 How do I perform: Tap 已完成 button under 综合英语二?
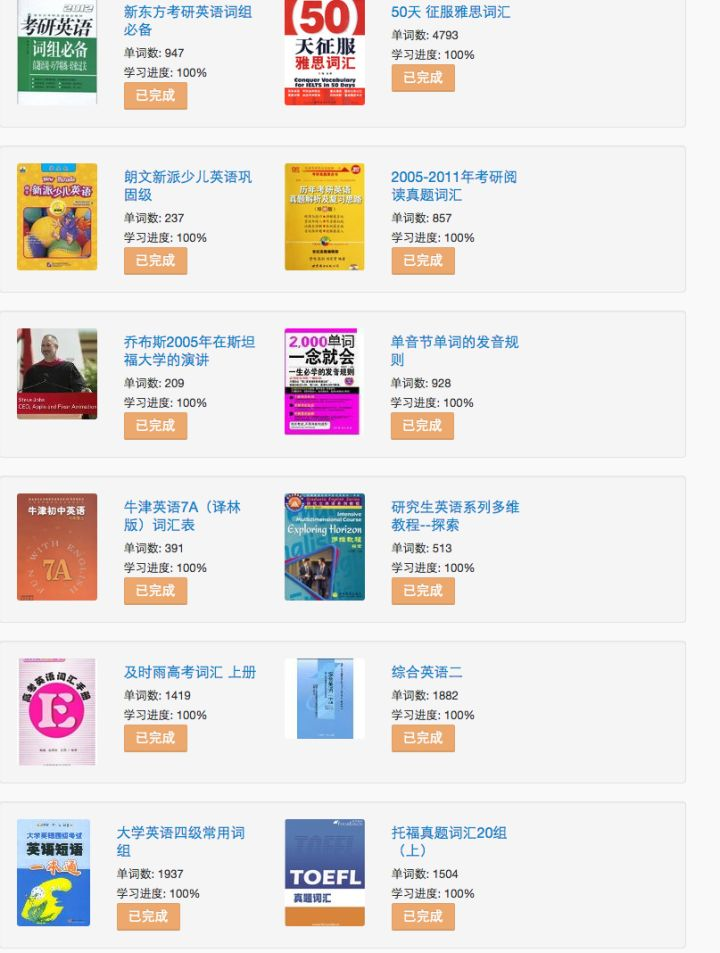pos(422,738)
